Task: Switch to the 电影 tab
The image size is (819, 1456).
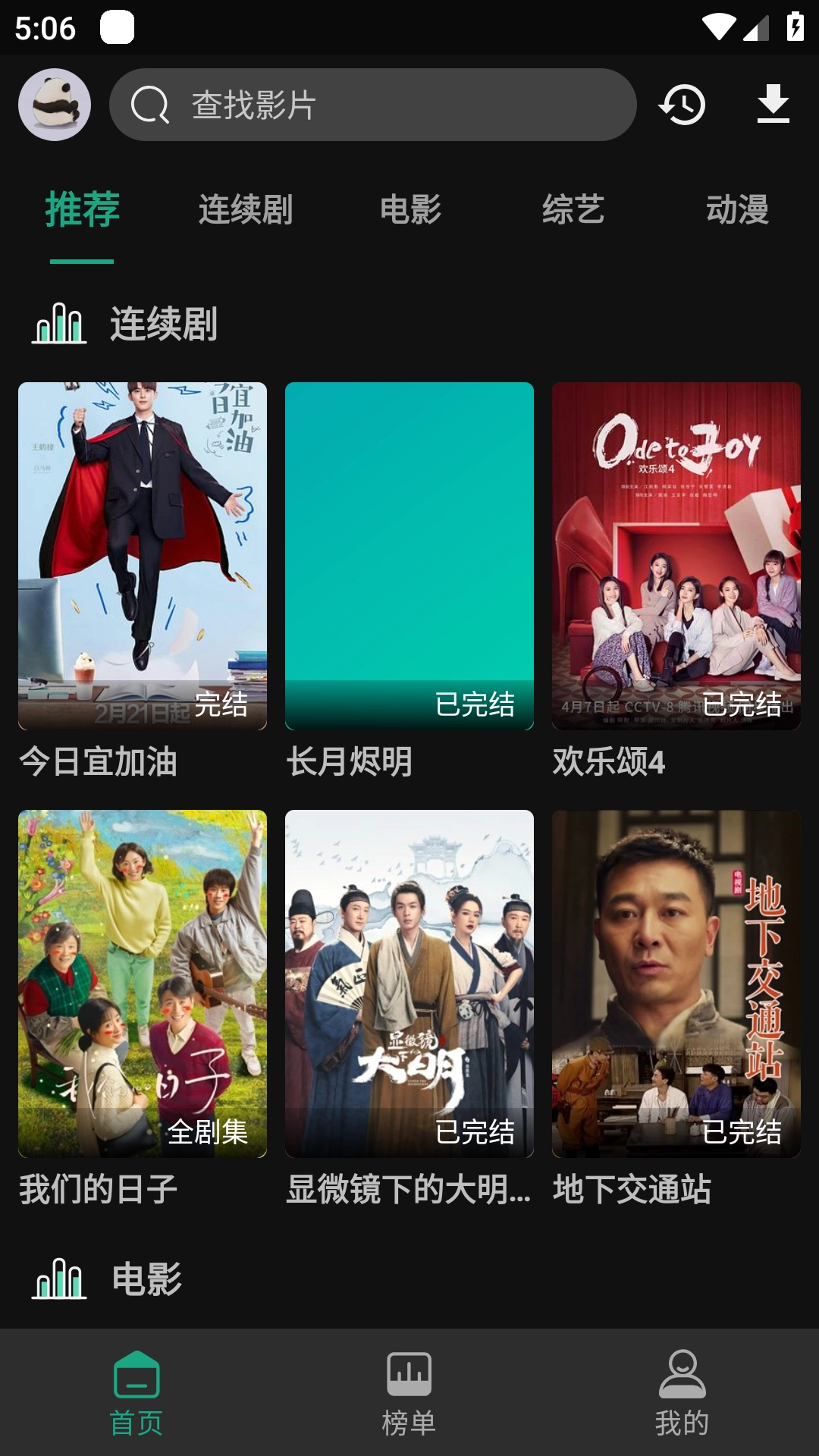Action: click(x=409, y=210)
